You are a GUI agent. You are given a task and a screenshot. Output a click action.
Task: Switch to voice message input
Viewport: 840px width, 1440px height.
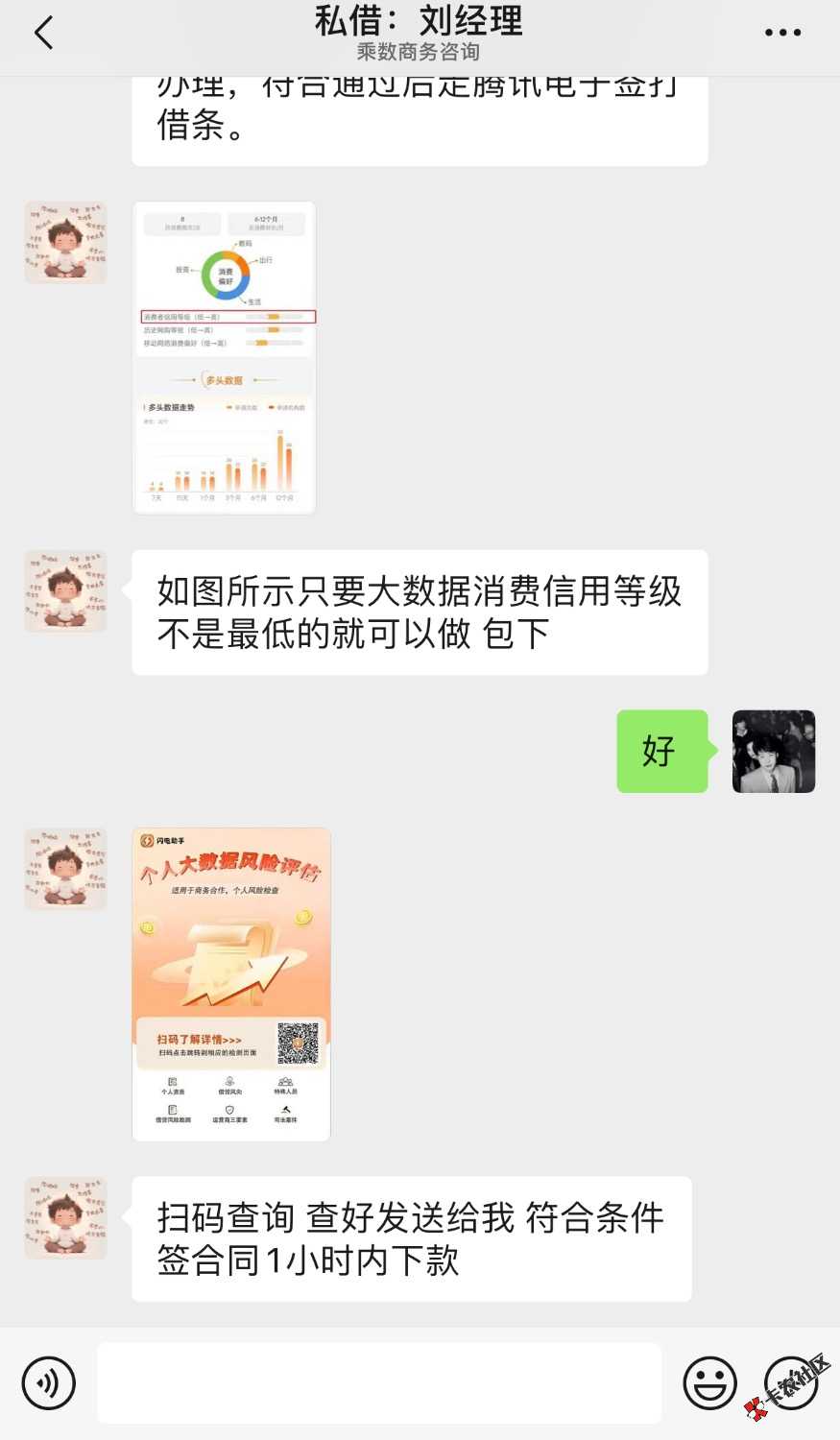48,1383
